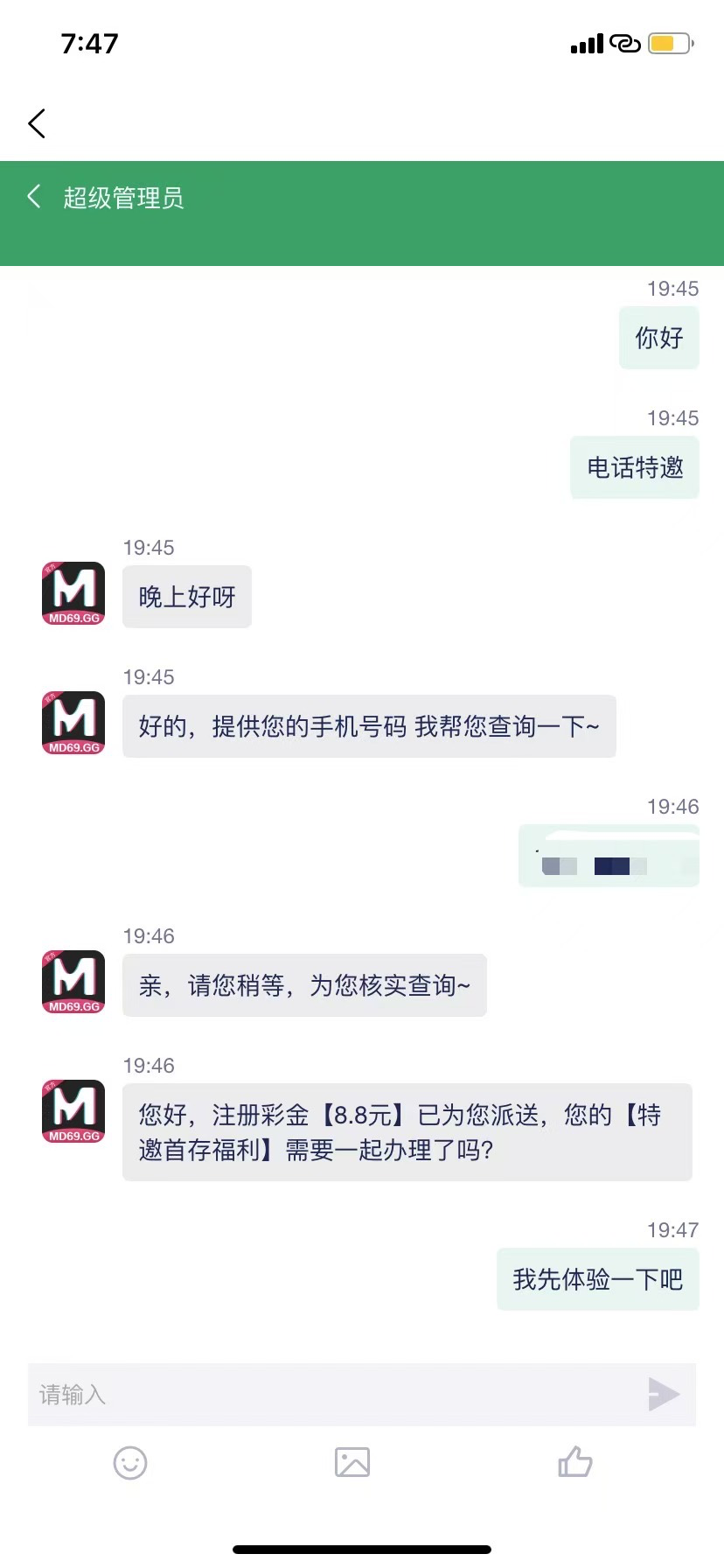This screenshot has height=1568, width=724.
Task: Tap the top black back arrow
Action: 37,123
